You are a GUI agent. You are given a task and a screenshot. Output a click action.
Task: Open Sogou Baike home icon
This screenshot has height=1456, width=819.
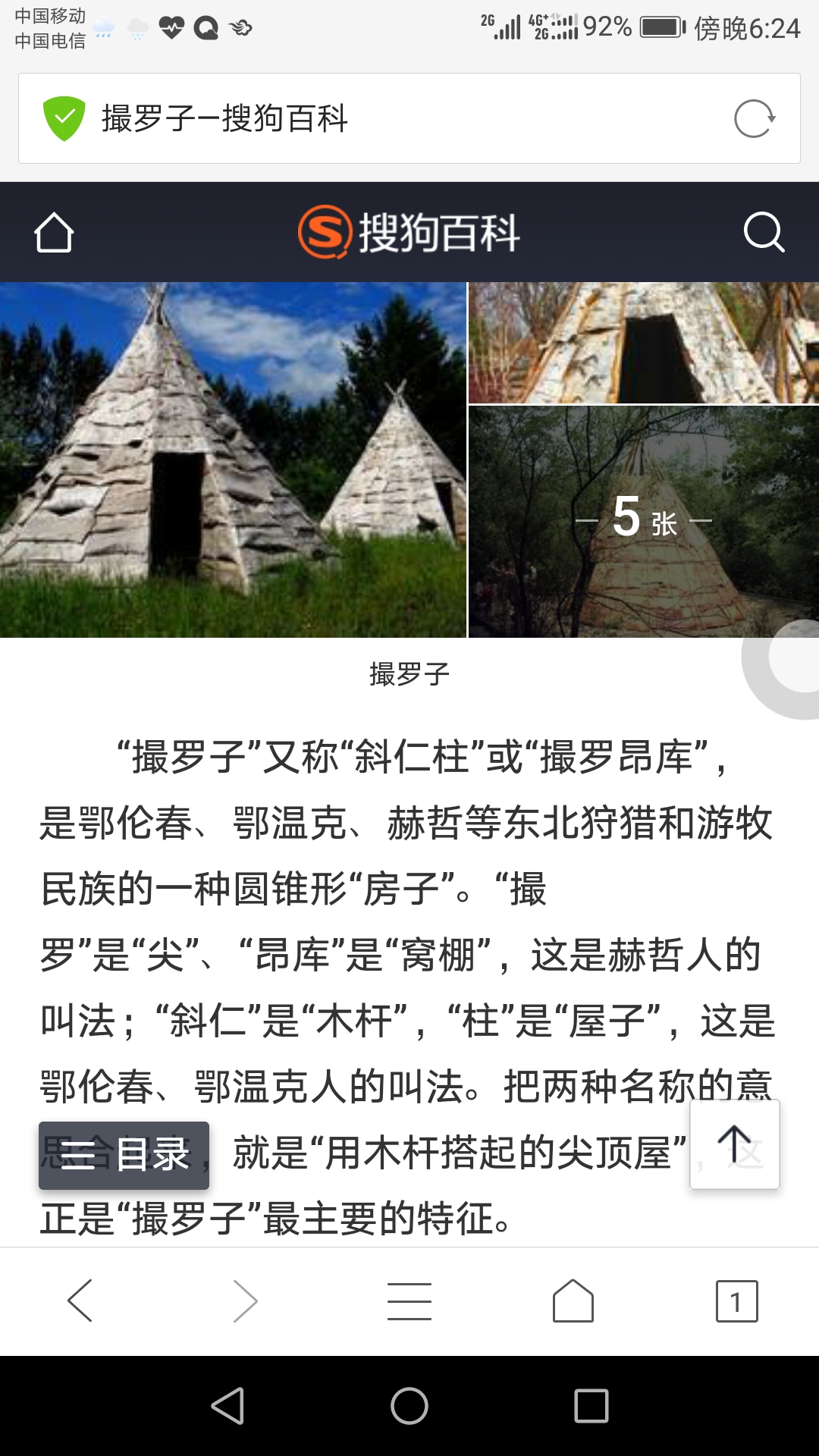coord(54,232)
